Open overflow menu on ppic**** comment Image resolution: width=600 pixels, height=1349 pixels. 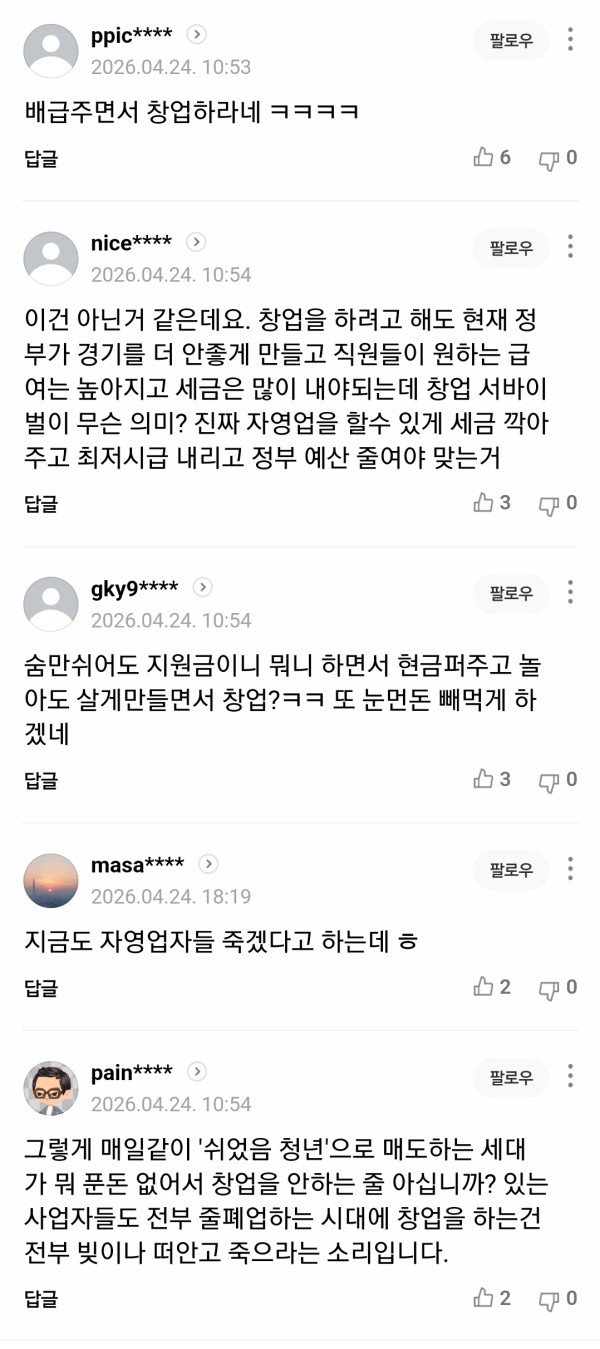pyautogui.click(x=570, y=40)
